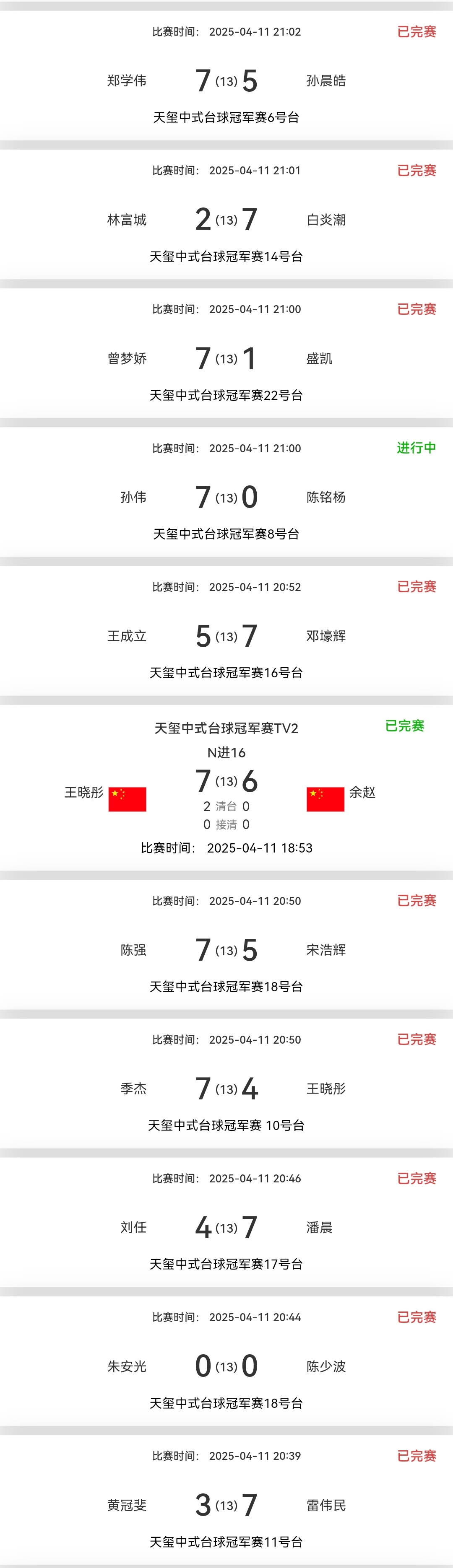Open the ongoing 孙伟 vs 陈铭杨 match
The image size is (453, 1568).
point(226,497)
